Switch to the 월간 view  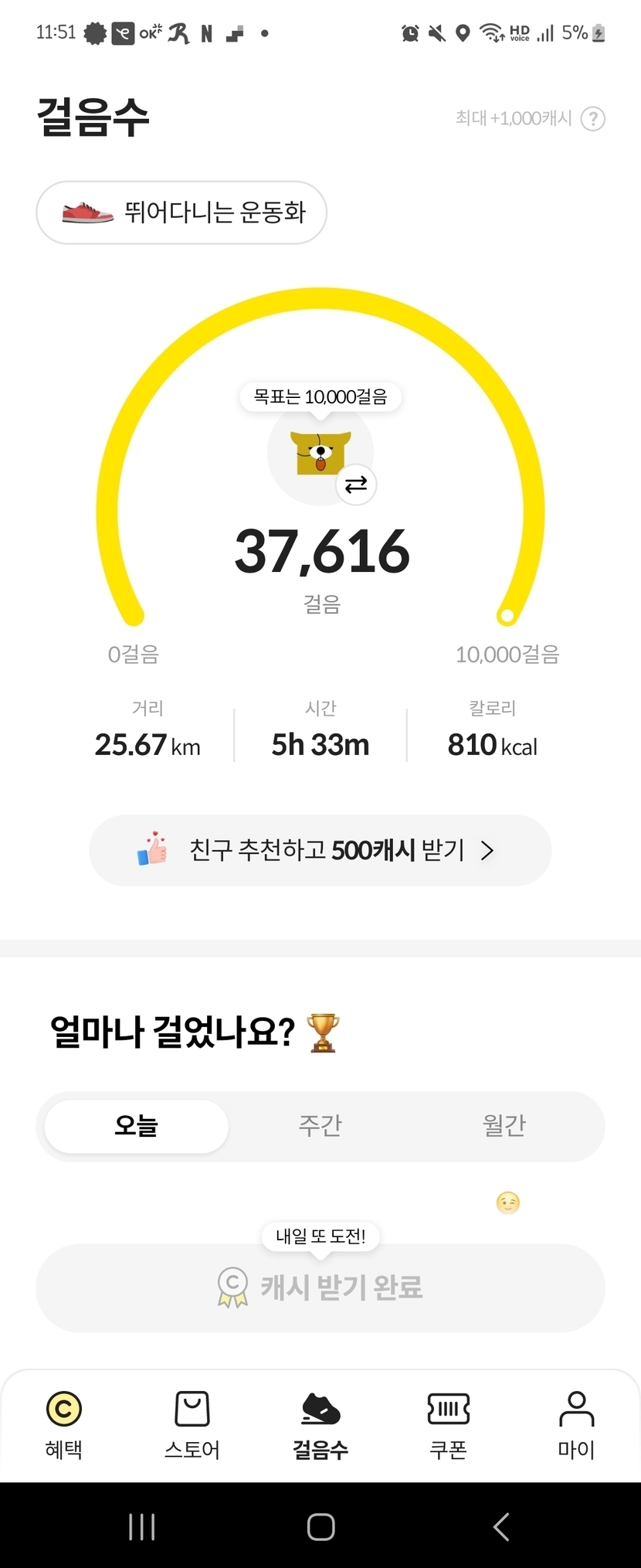[504, 1126]
